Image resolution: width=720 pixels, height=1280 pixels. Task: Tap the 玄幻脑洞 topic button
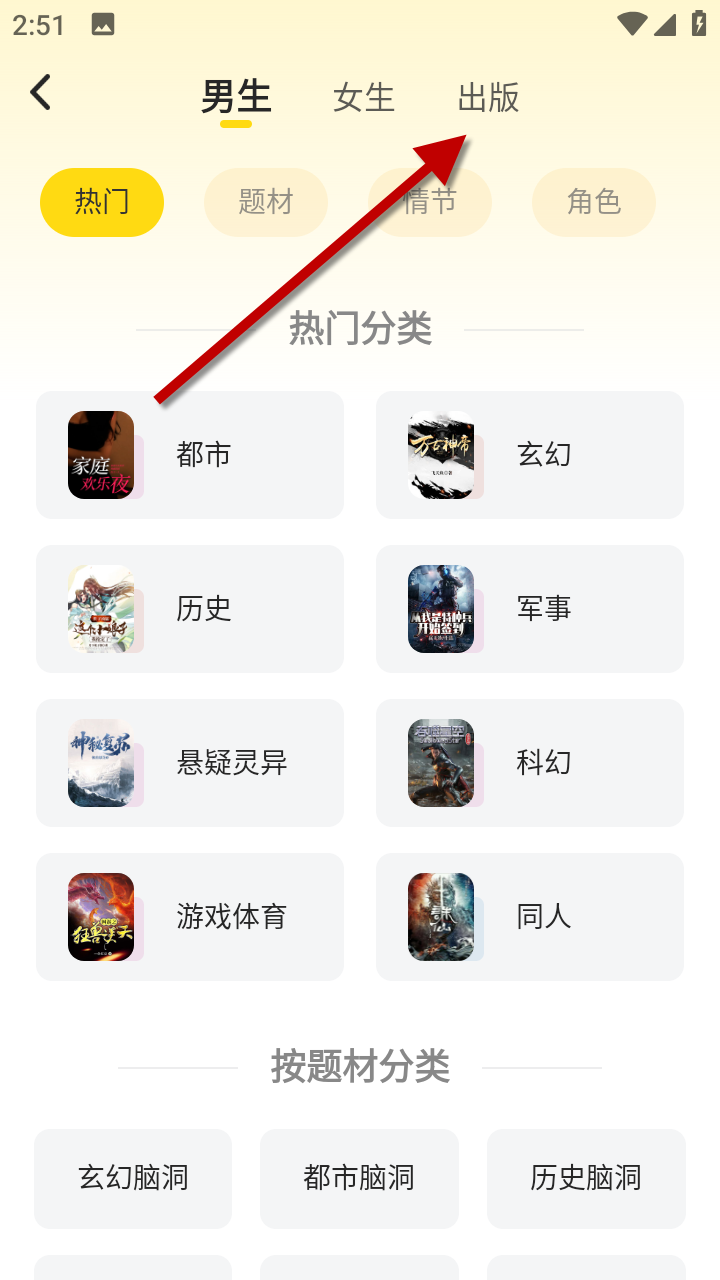point(133,1178)
